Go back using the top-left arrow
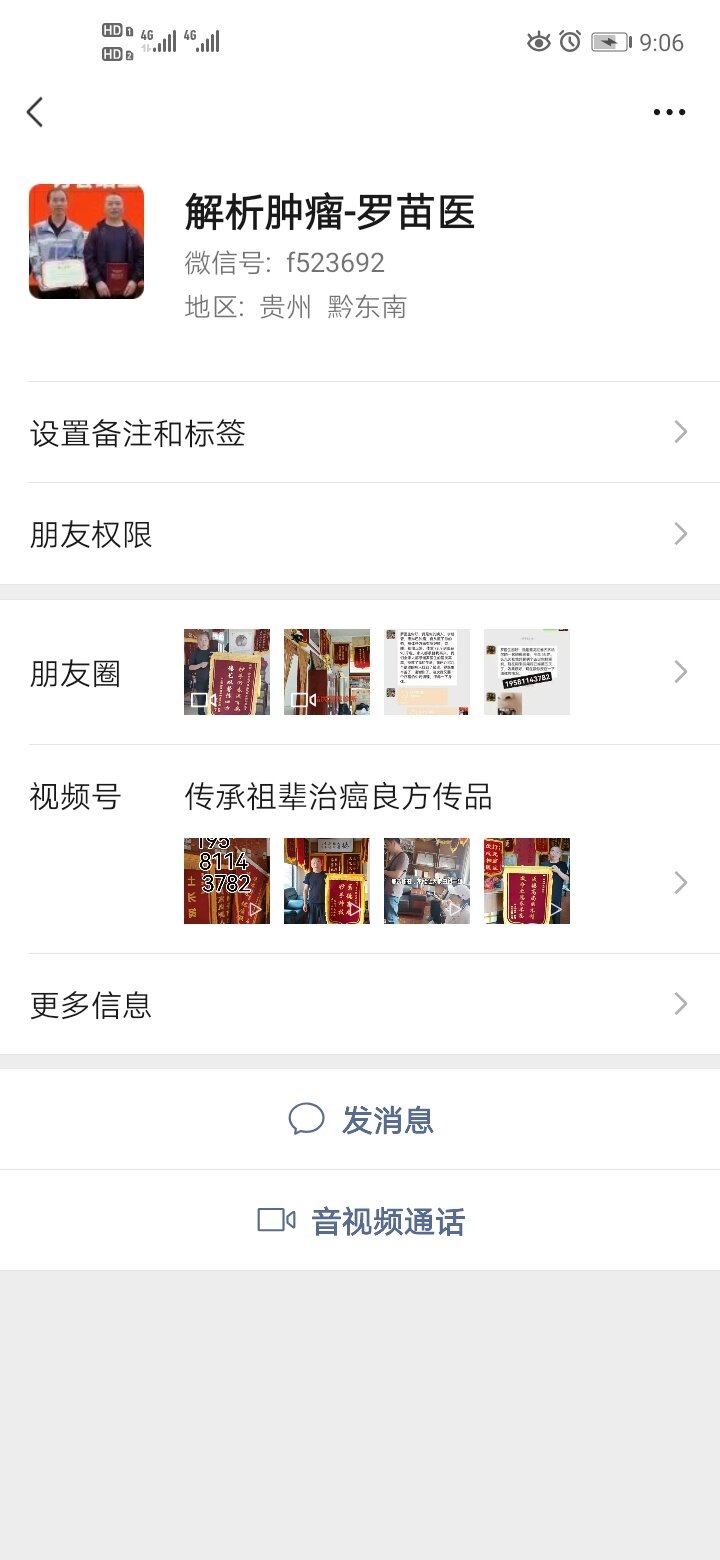The height and width of the screenshot is (1560, 720). (36, 112)
